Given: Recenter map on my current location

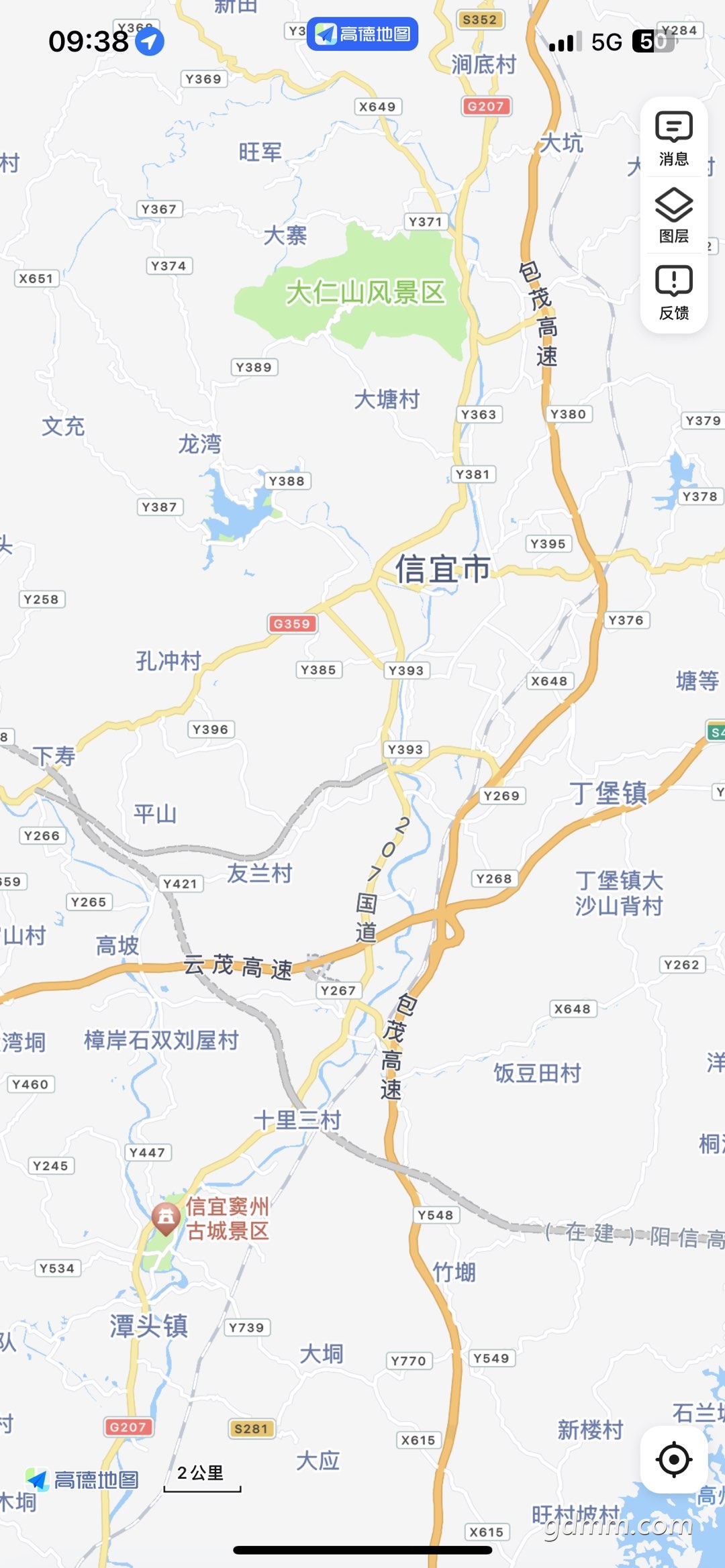Looking at the screenshot, I should (674, 1459).
